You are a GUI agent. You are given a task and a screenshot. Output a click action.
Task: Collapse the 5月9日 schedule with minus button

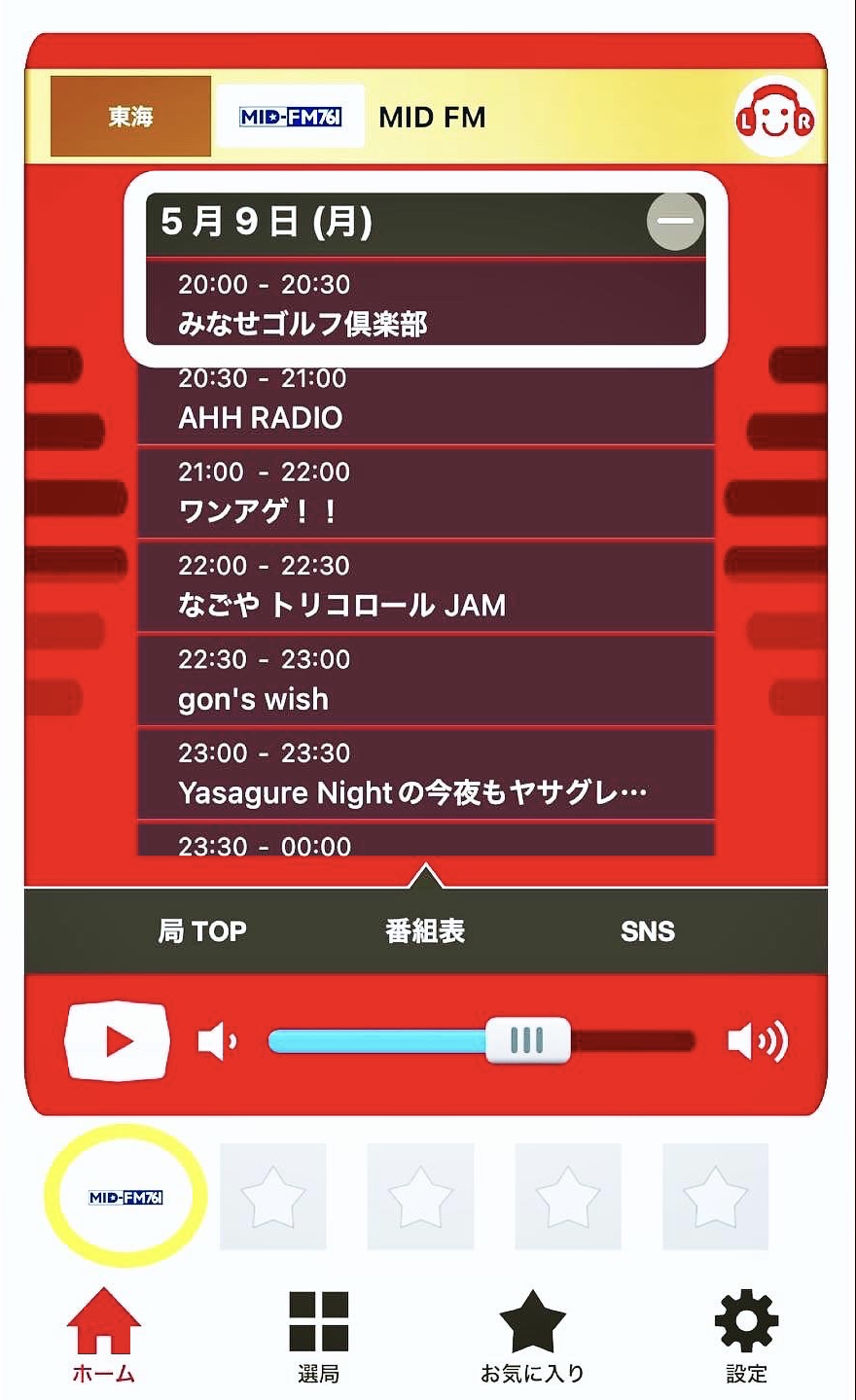coord(675,221)
